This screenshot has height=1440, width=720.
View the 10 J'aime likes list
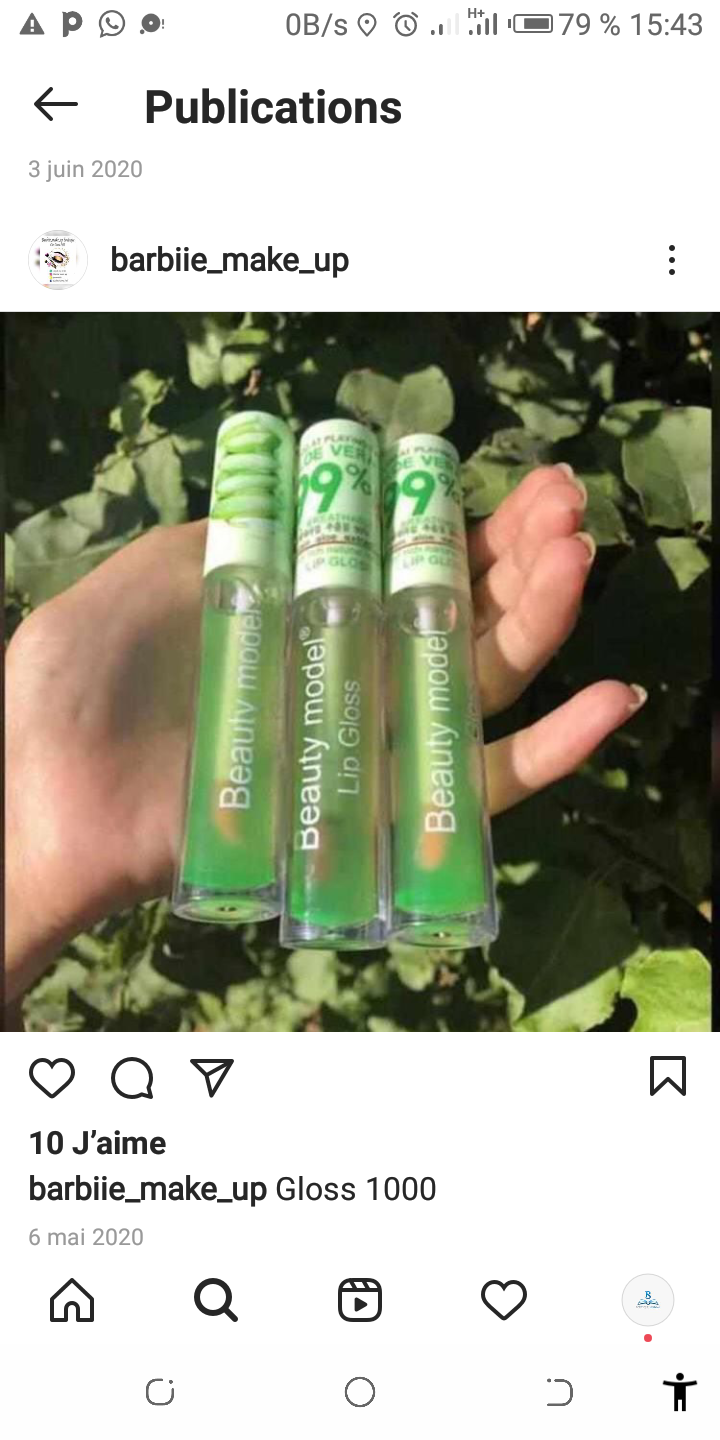97,1143
